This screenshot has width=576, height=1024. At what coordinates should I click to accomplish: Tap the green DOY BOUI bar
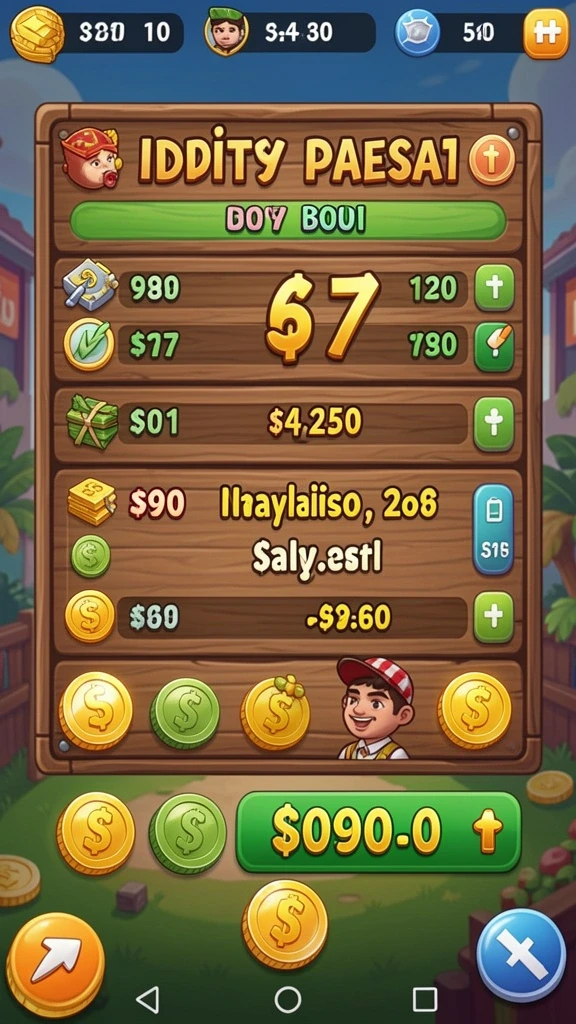click(x=288, y=221)
